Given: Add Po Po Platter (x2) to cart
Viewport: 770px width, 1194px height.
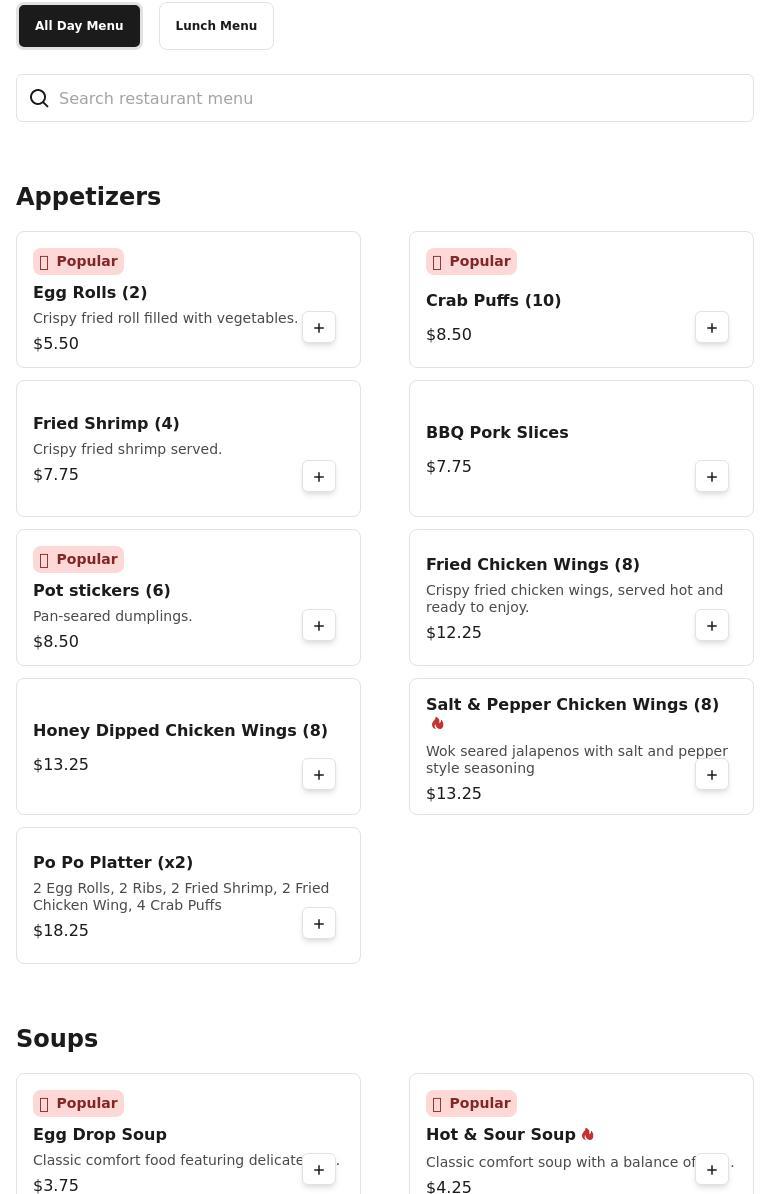Looking at the screenshot, I should pyautogui.click(x=319, y=924).
